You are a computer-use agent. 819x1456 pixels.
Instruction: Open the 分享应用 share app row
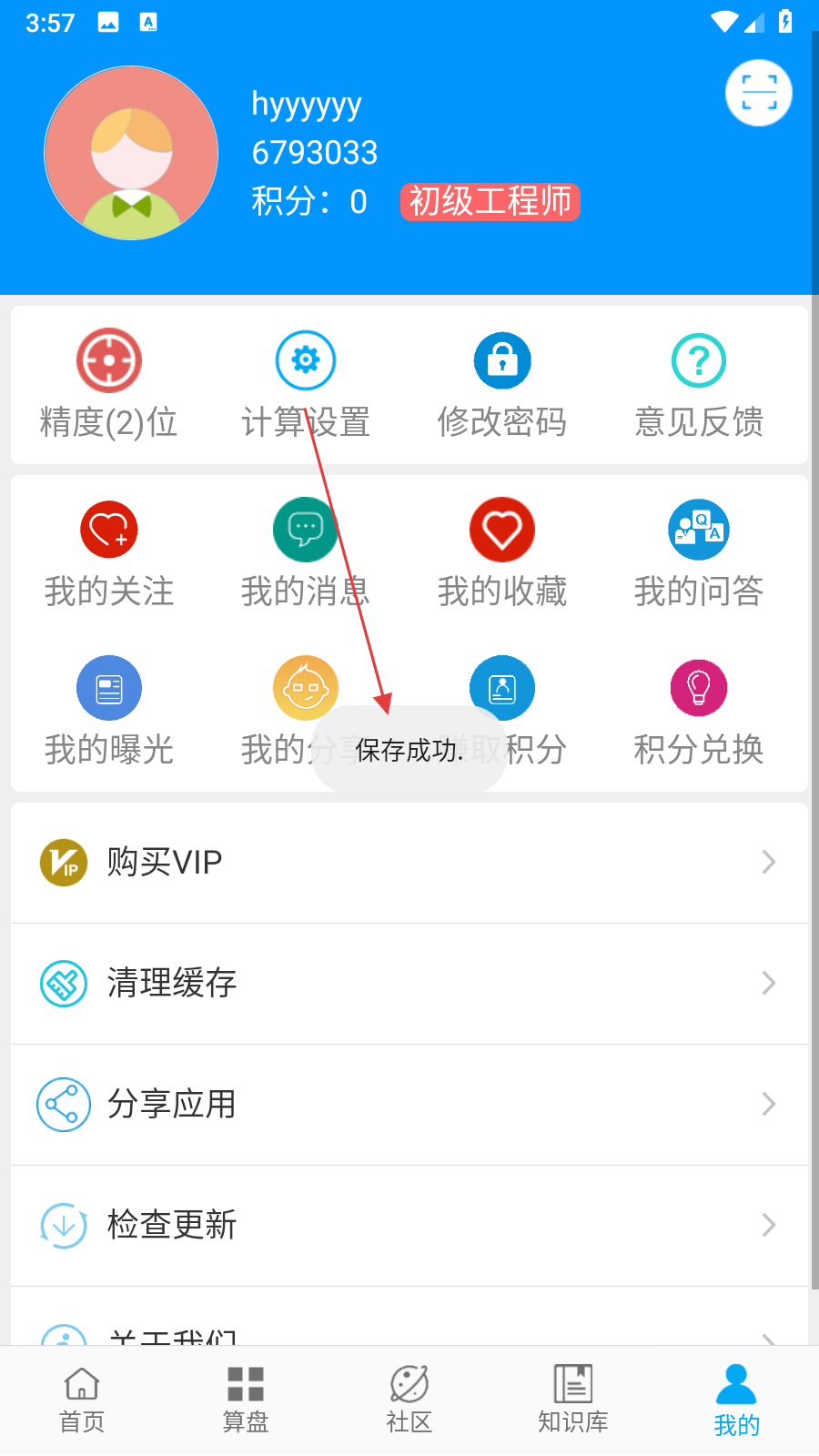point(409,1104)
